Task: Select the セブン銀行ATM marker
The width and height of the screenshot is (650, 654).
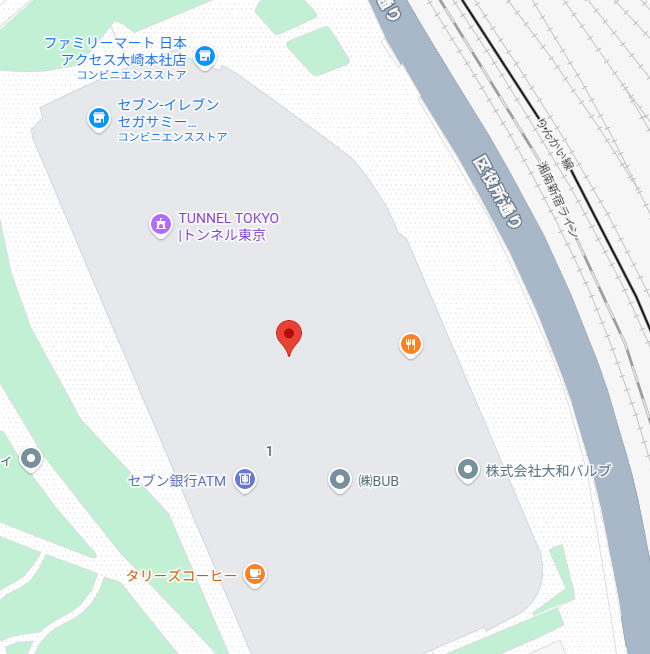Action: click(x=245, y=480)
